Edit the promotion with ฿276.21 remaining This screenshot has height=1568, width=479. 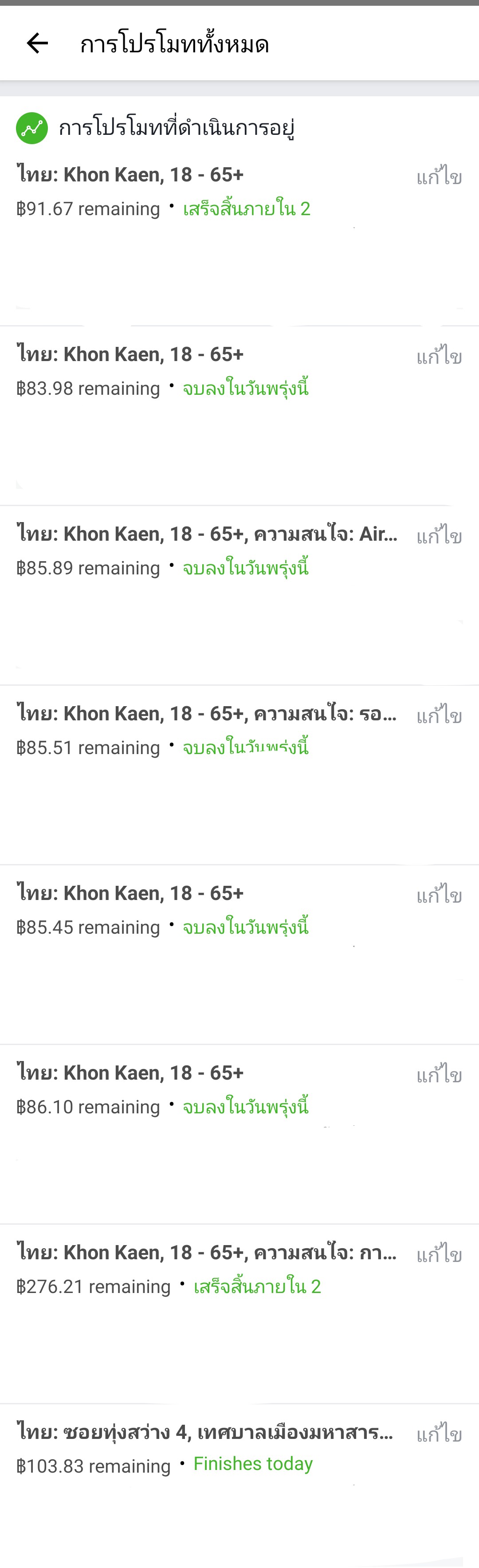pos(439,1254)
